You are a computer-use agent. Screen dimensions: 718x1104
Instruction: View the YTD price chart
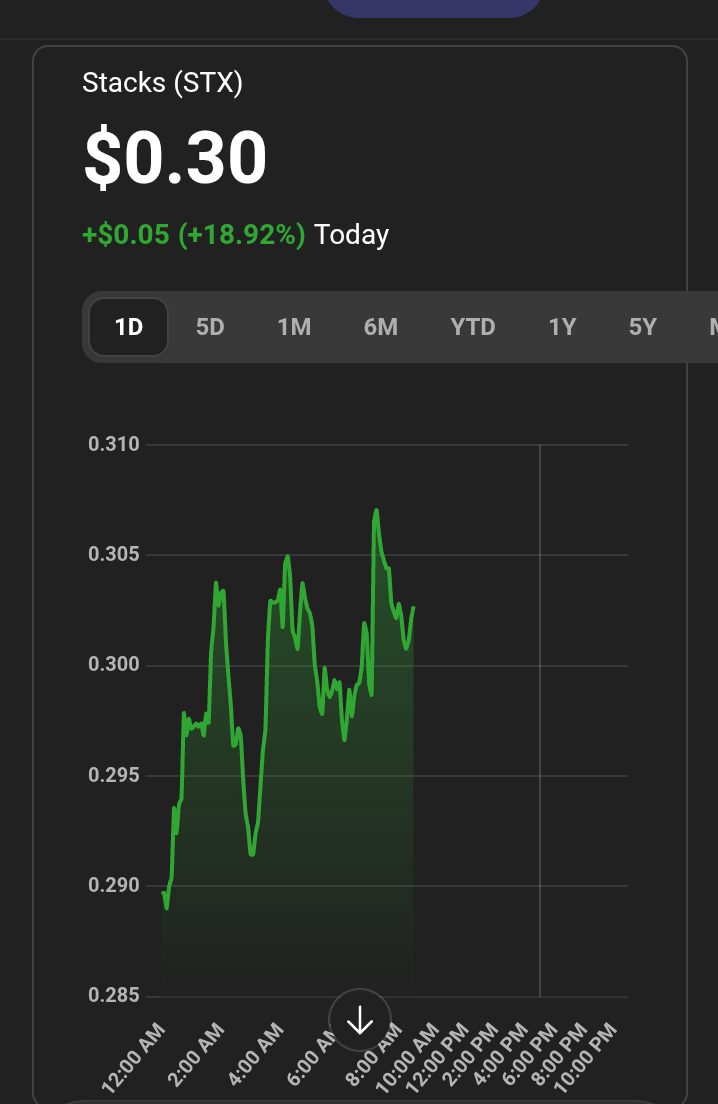pyautogui.click(x=473, y=327)
